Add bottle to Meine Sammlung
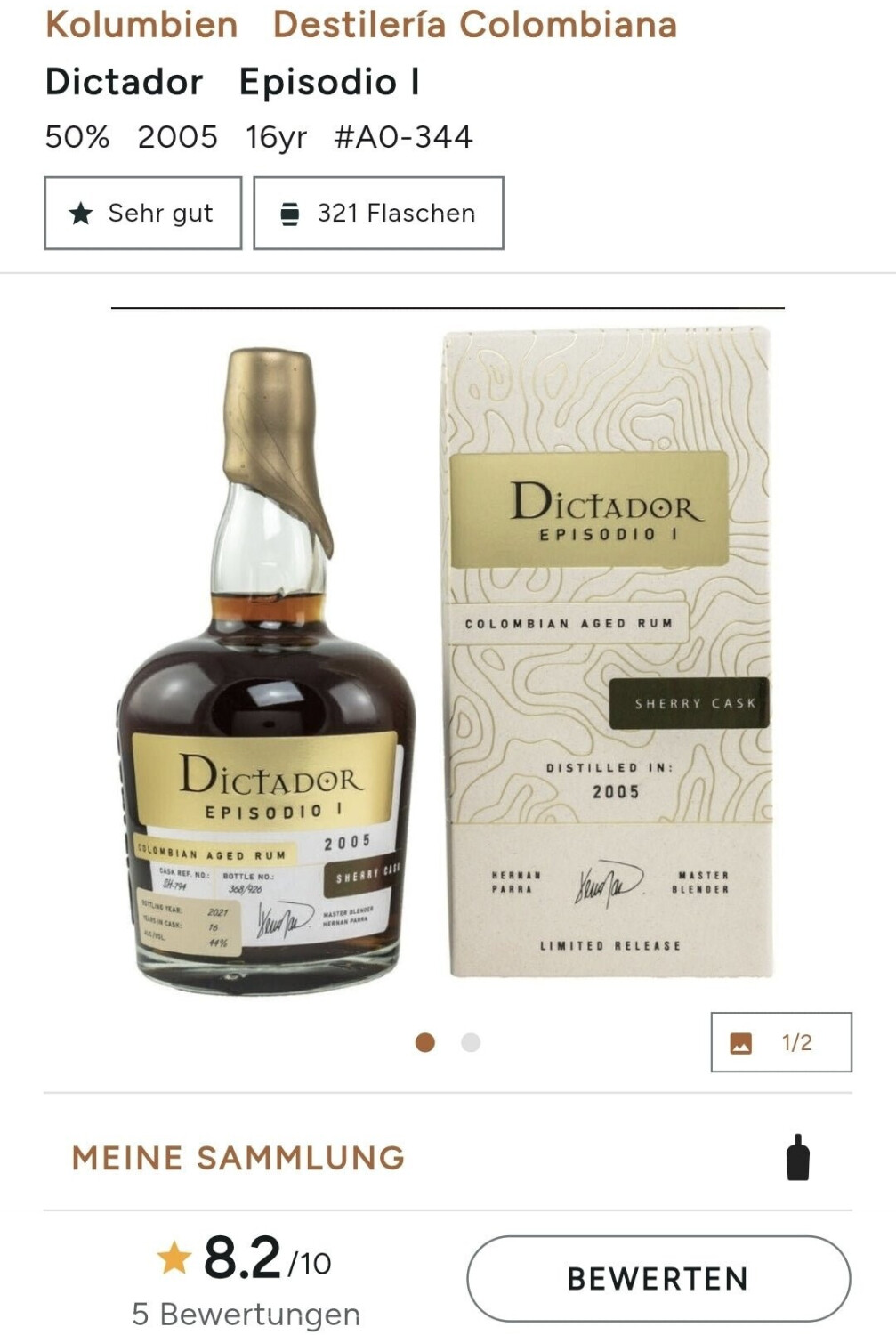Image resolution: width=896 pixels, height=1335 pixels. click(x=797, y=1158)
